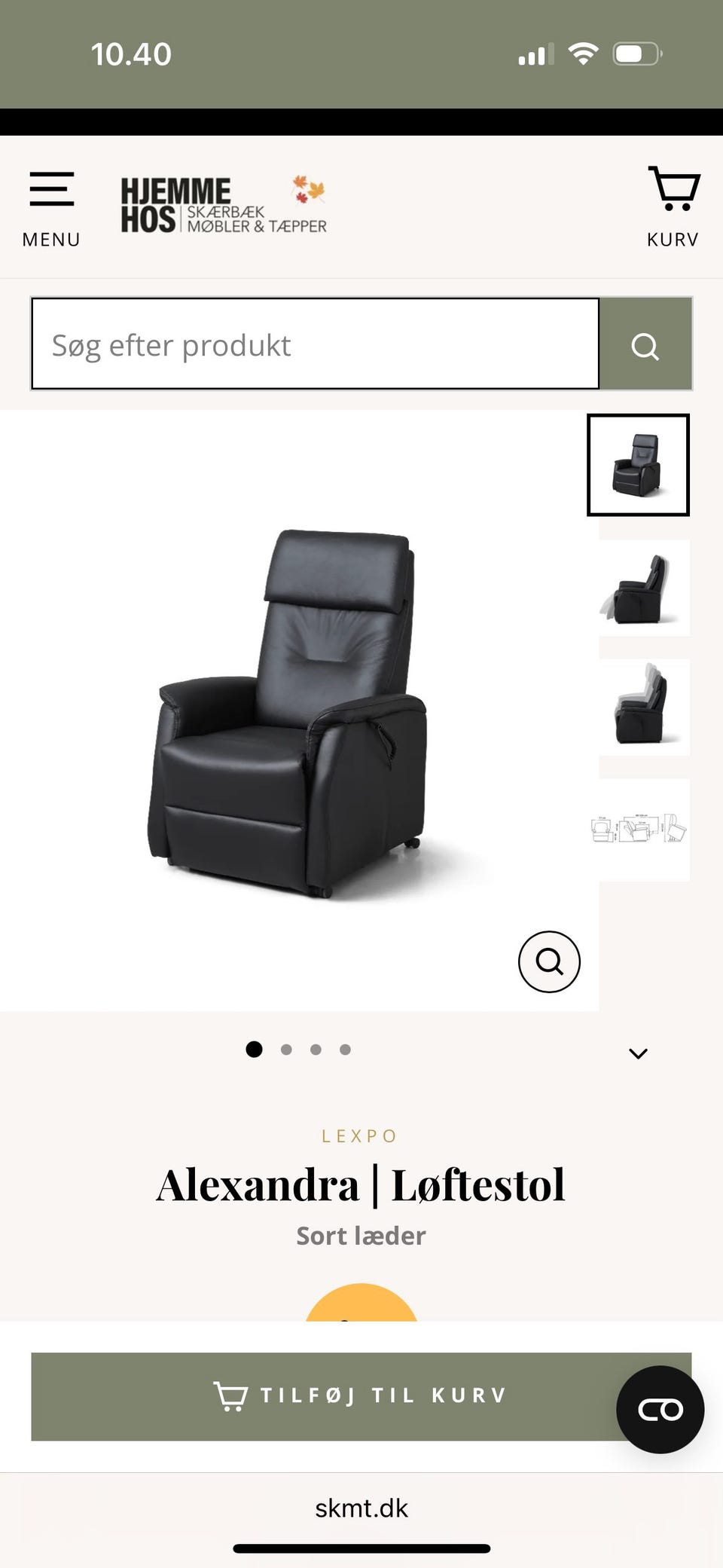Go to the fourth image dot
Screen dimensions: 723x1568
tap(345, 1050)
